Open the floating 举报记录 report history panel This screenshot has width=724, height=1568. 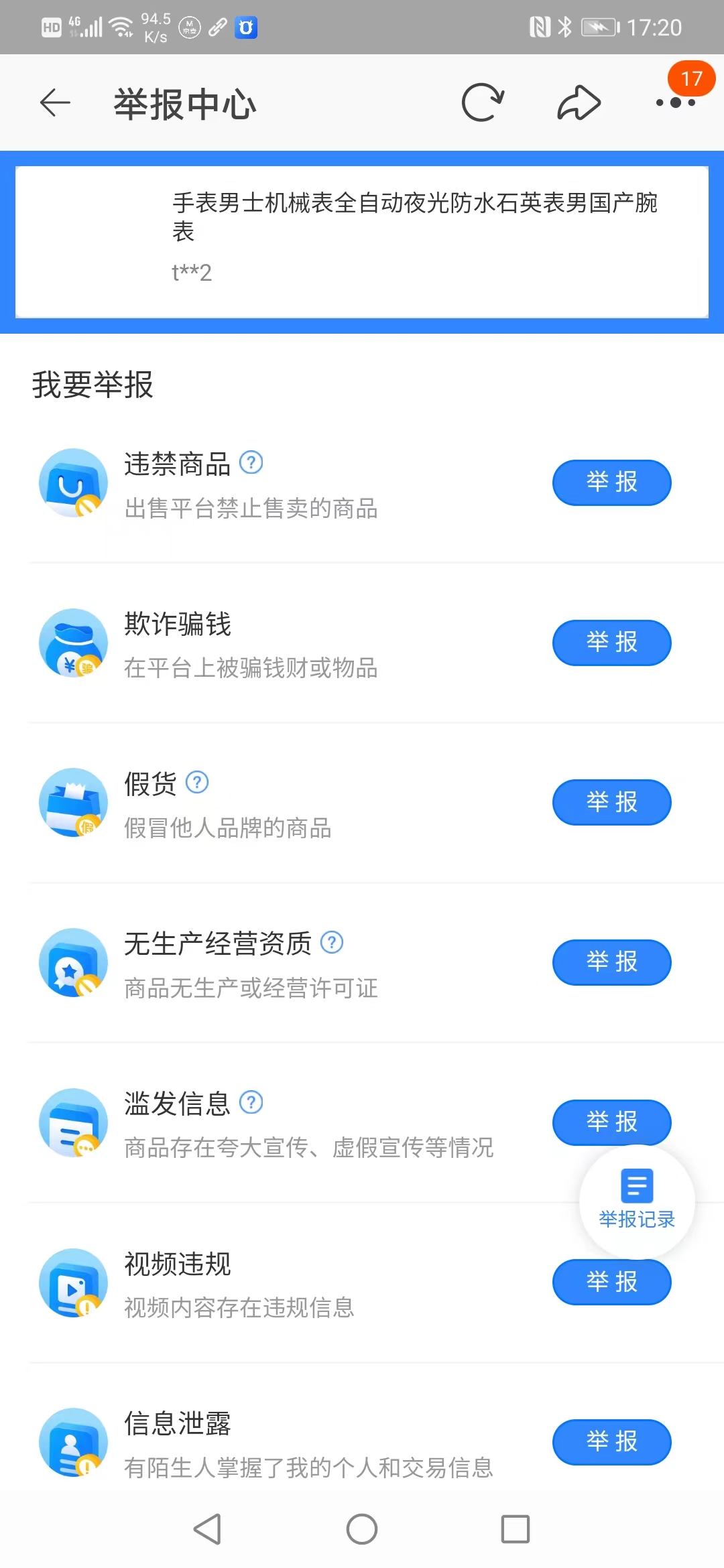click(x=636, y=1199)
